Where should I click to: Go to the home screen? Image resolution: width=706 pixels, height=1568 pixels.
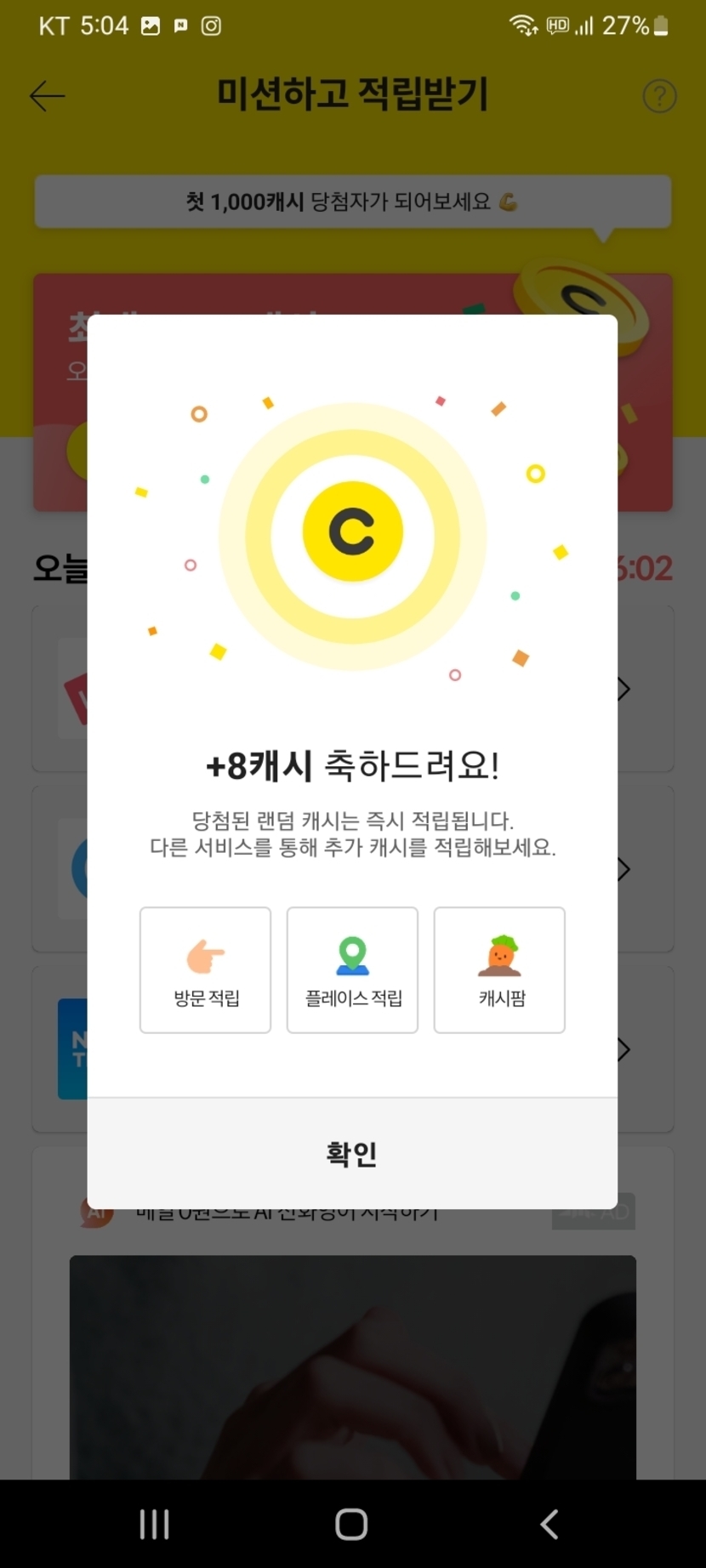pyautogui.click(x=351, y=1524)
